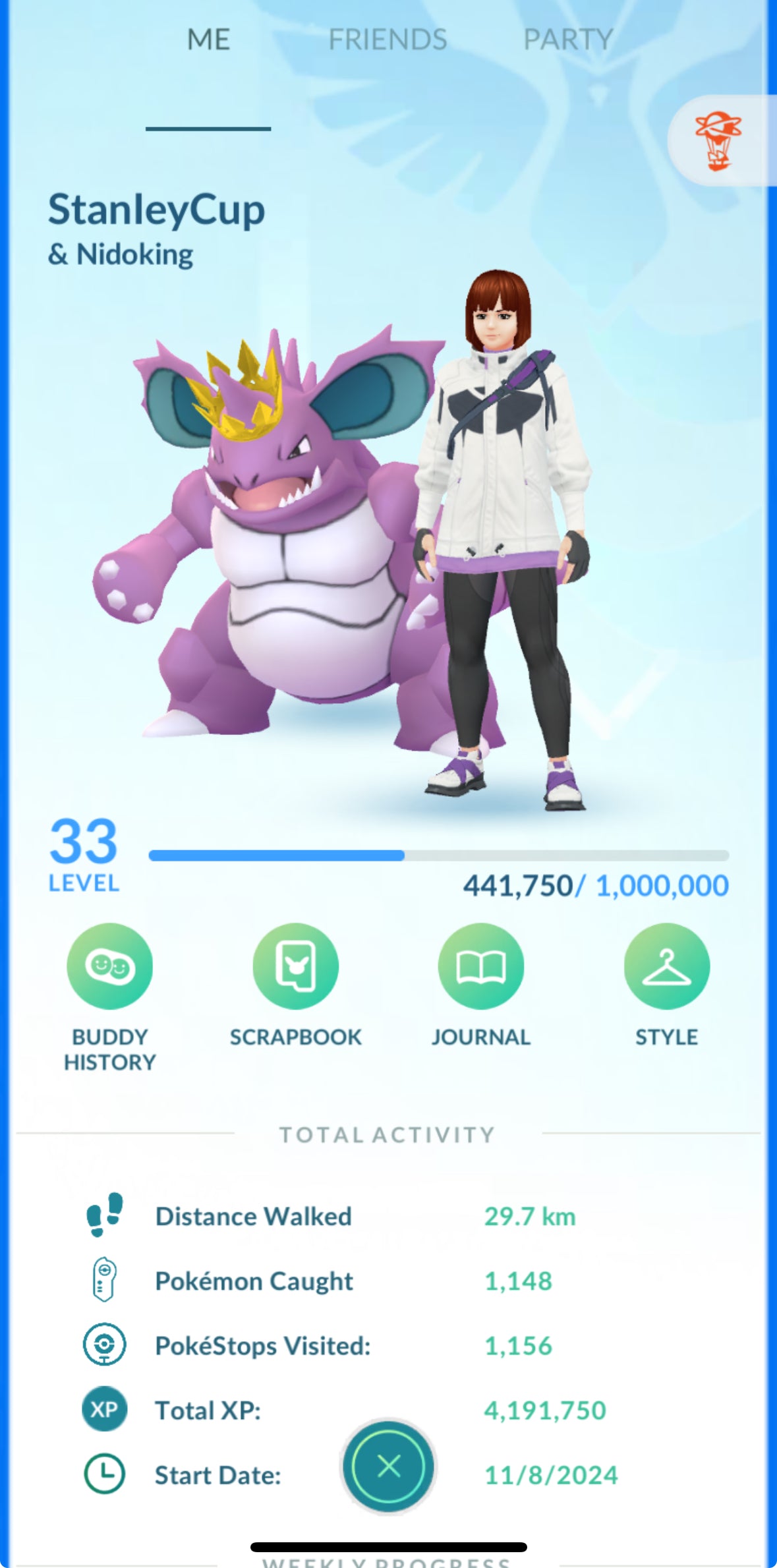The width and height of the screenshot is (777, 1568).
Task: Open the Journal
Action: [481, 966]
